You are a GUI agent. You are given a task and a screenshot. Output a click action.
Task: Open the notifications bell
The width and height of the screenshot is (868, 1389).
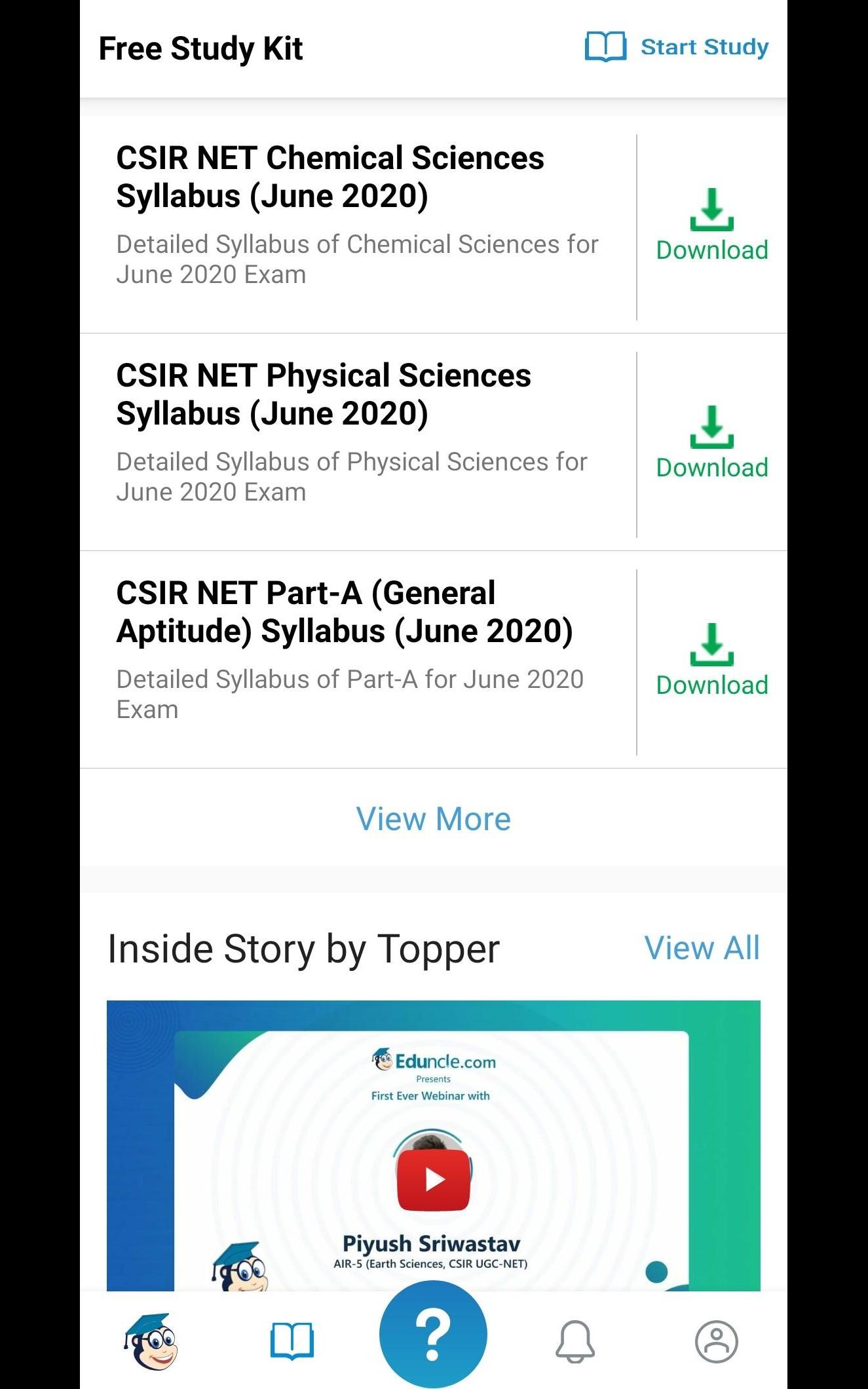(575, 1341)
